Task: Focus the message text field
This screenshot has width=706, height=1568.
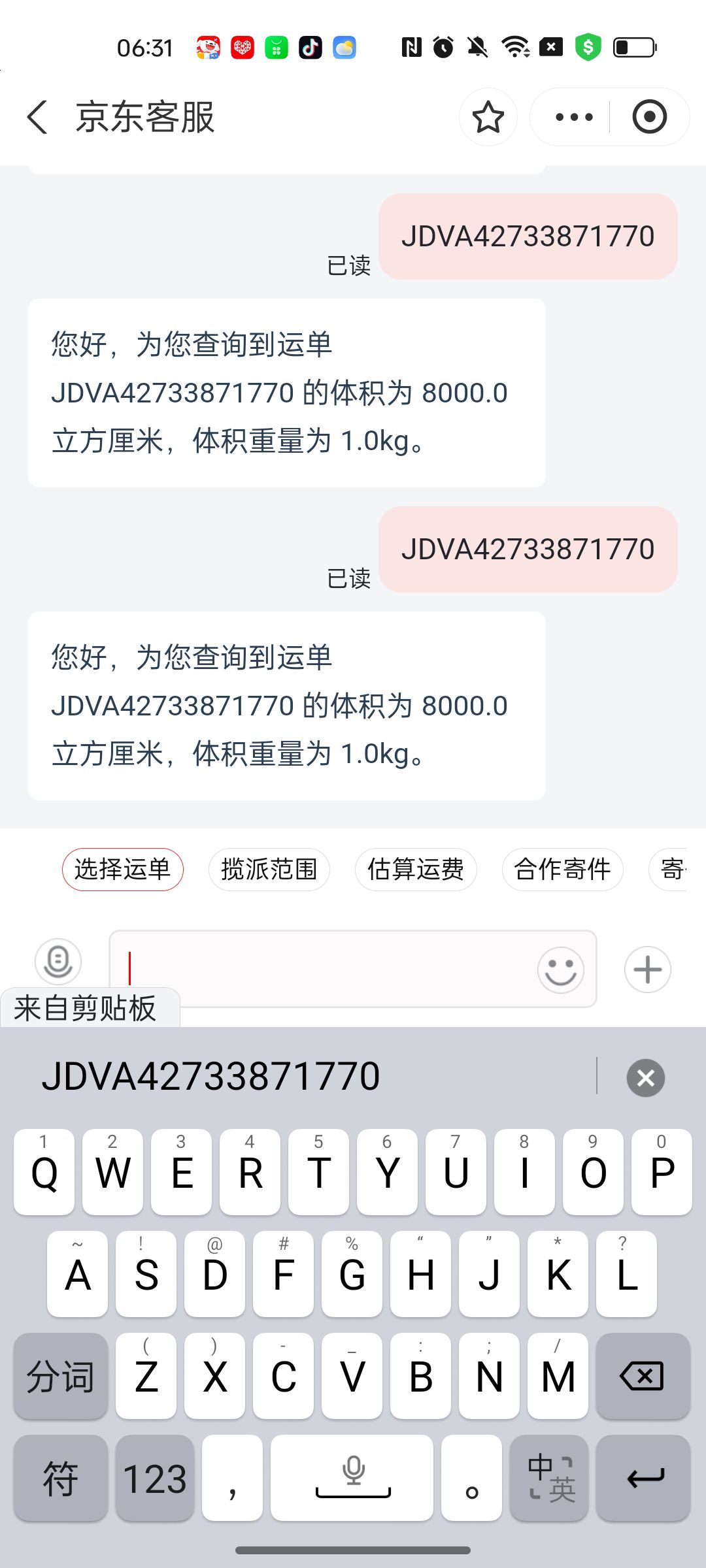Action: coord(320,968)
